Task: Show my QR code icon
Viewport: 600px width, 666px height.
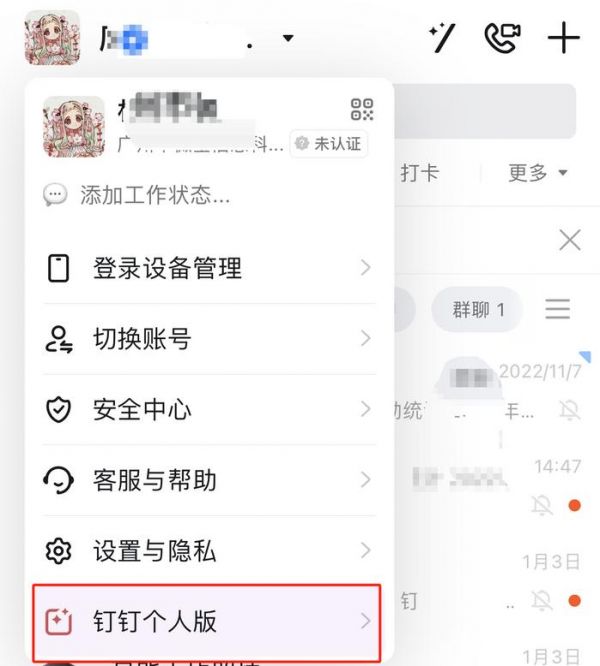Action: pyautogui.click(x=361, y=110)
